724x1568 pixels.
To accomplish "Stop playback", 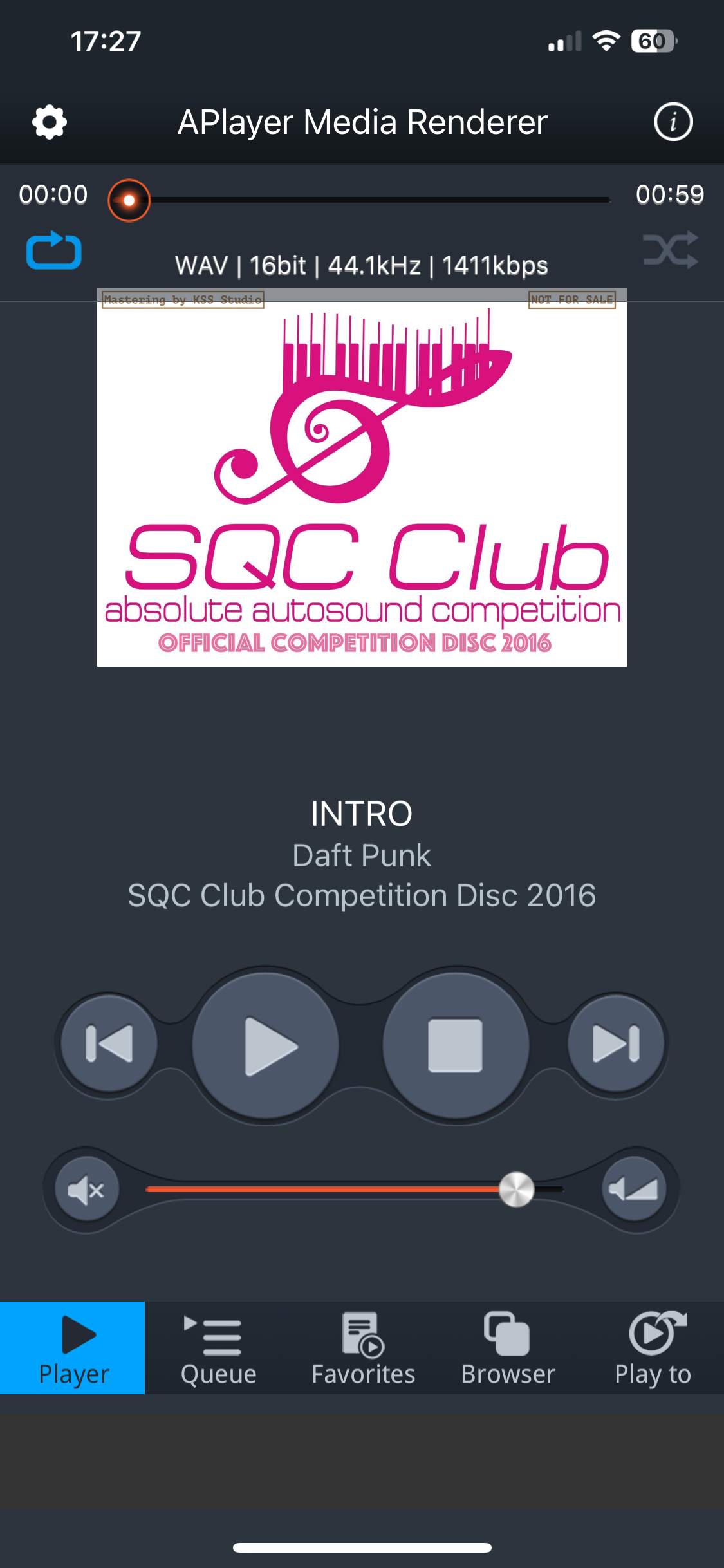I will [x=456, y=1045].
